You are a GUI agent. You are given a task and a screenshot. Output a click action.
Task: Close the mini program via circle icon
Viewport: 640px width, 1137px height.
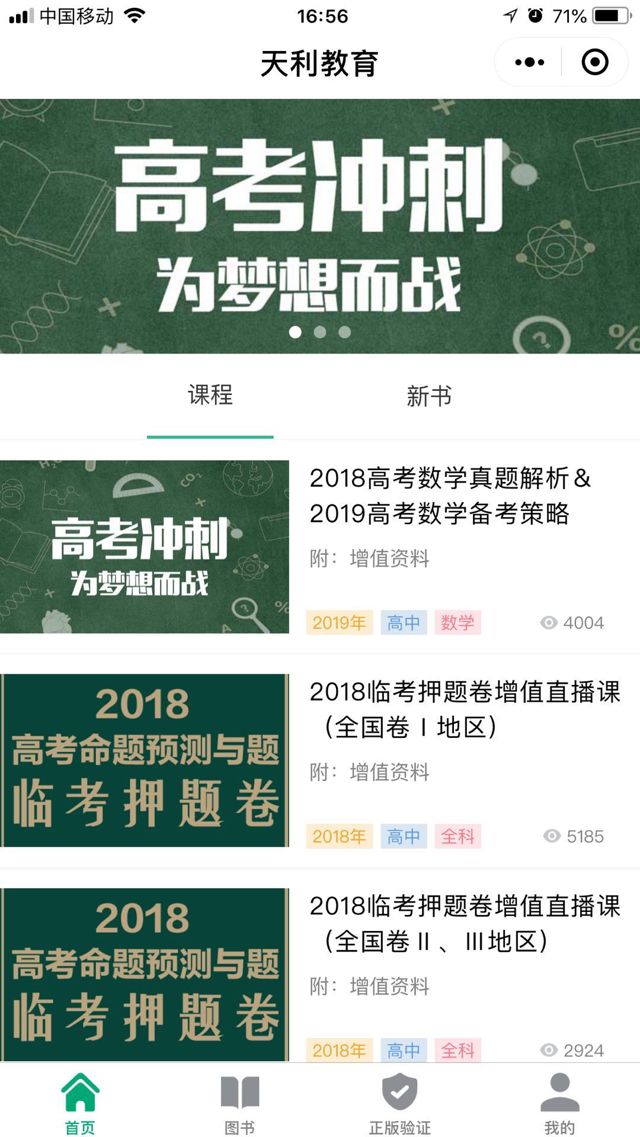(x=595, y=63)
